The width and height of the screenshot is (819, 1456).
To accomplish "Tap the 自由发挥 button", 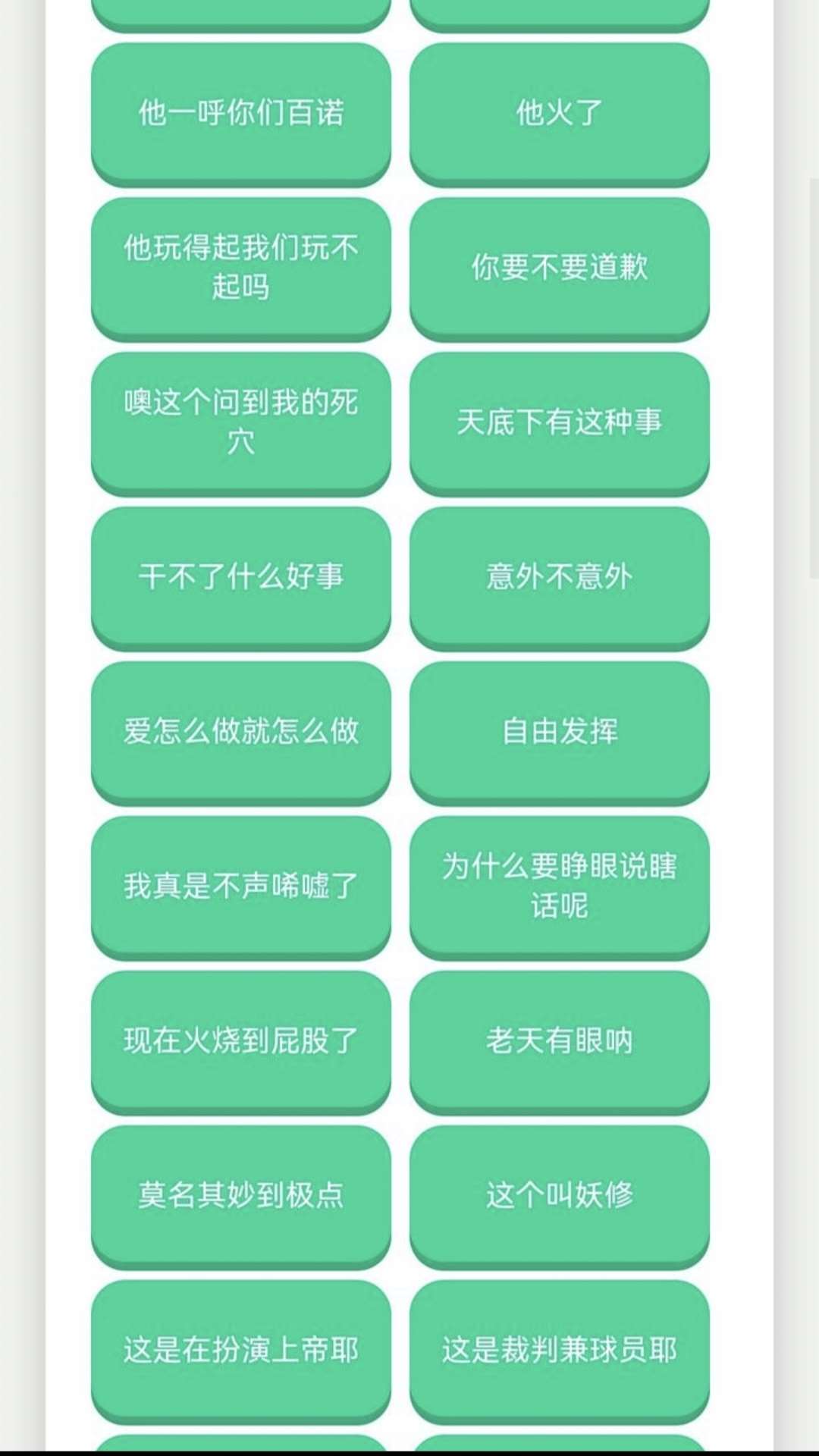I will pyautogui.click(x=559, y=731).
